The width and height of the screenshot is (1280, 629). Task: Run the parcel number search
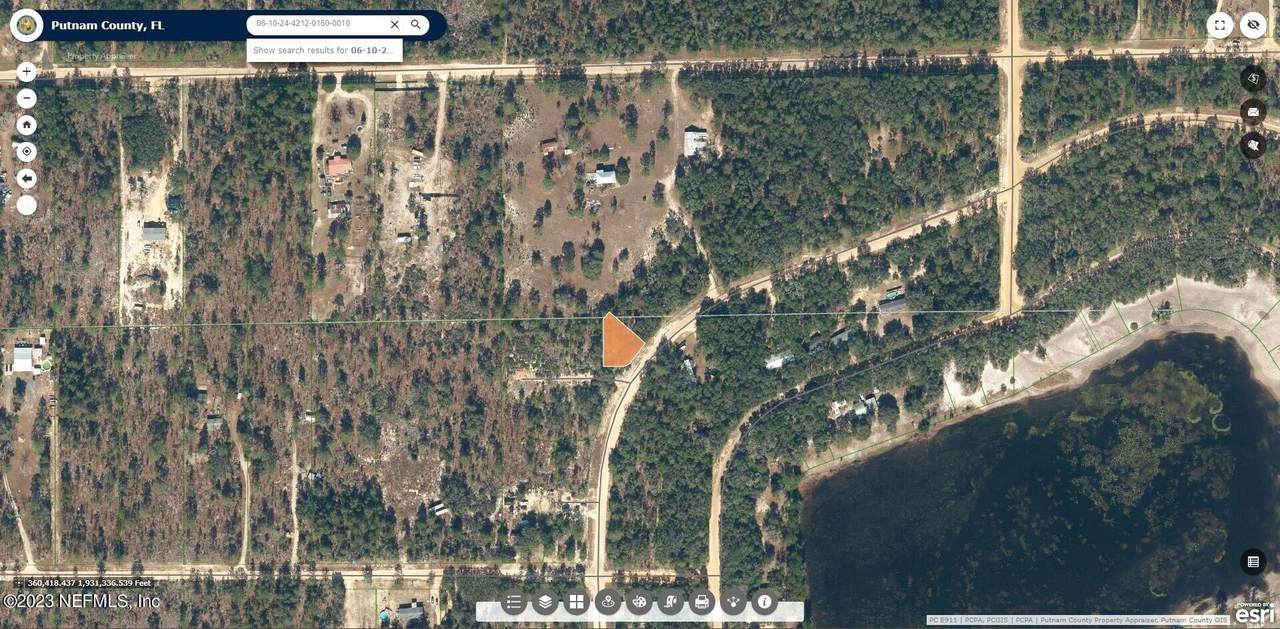tap(416, 25)
